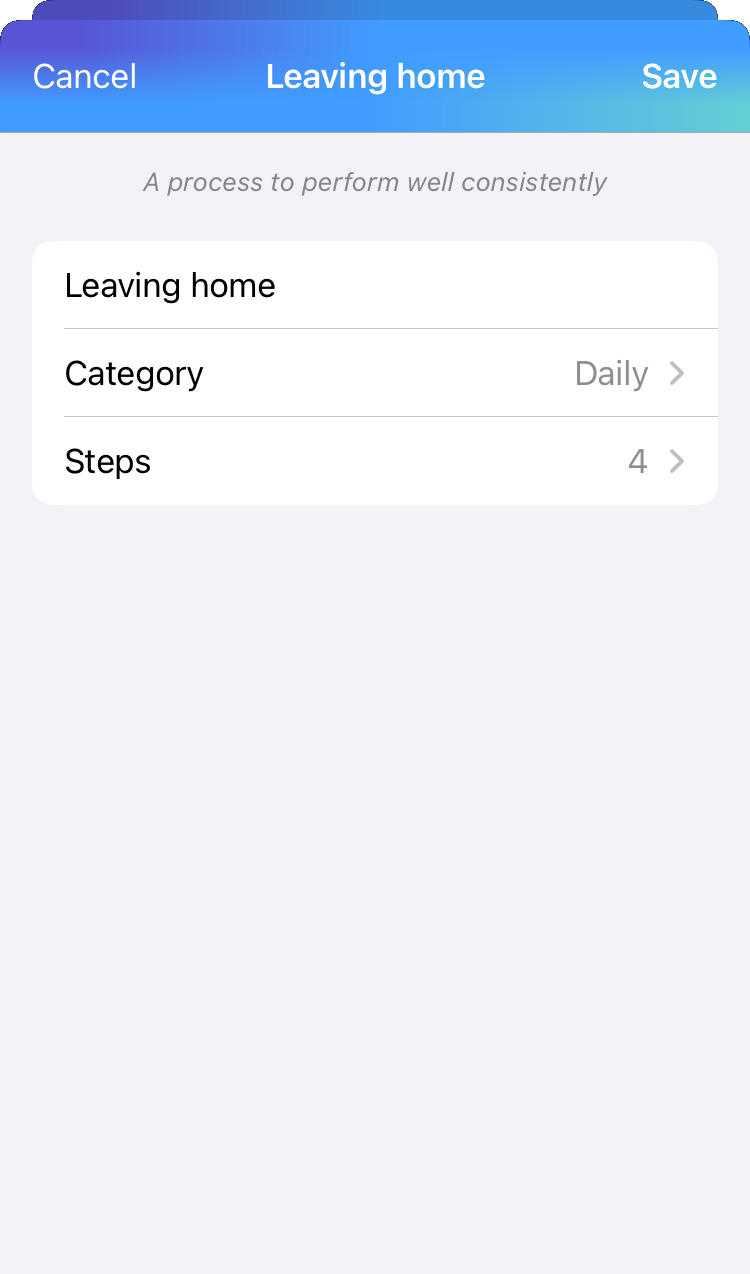Save the Leaving home checklist
Image resolution: width=750 pixels, height=1274 pixels.
(x=678, y=77)
